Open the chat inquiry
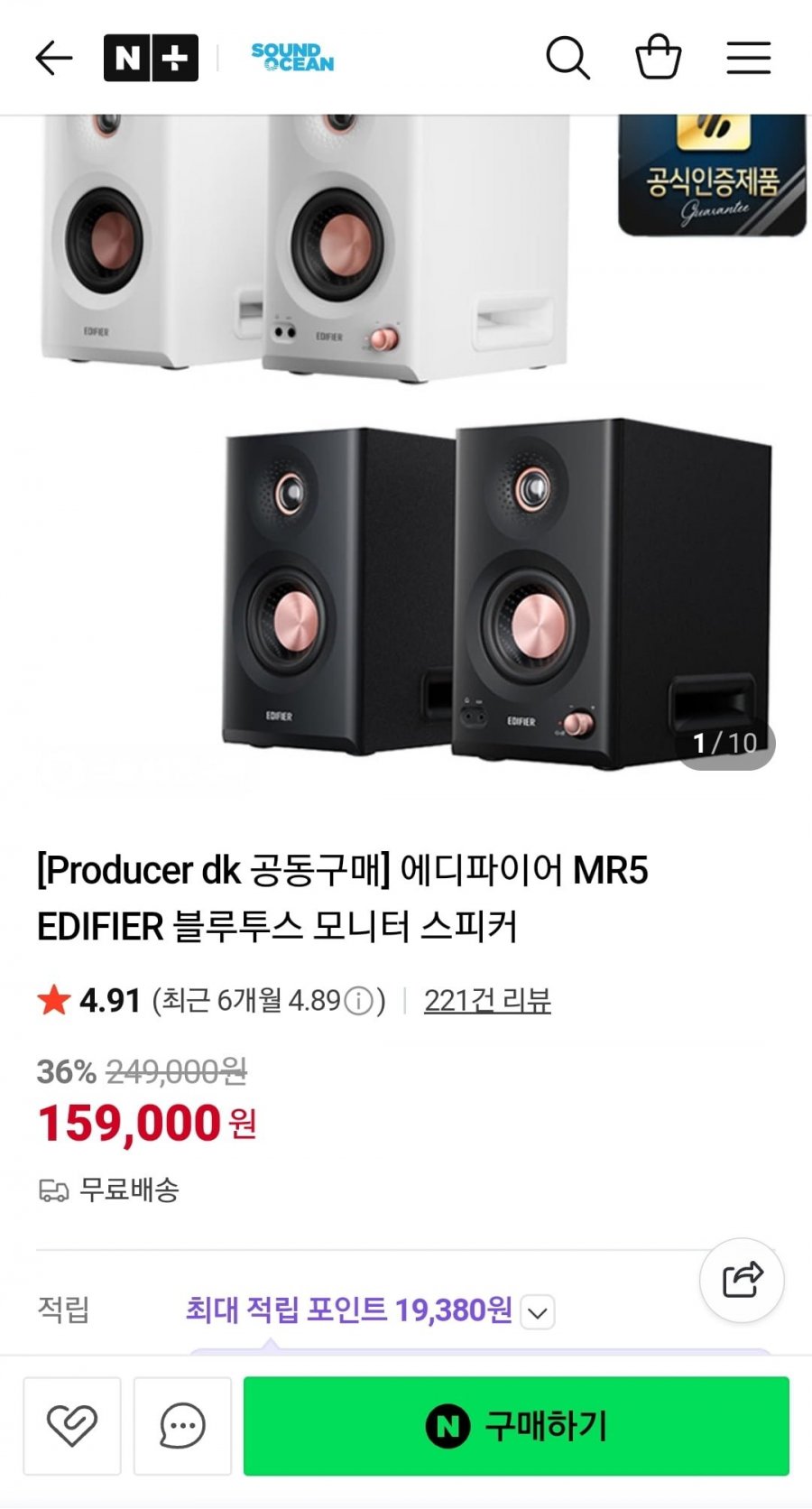Viewport: 812px width, 1509px height. (x=182, y=1426)
